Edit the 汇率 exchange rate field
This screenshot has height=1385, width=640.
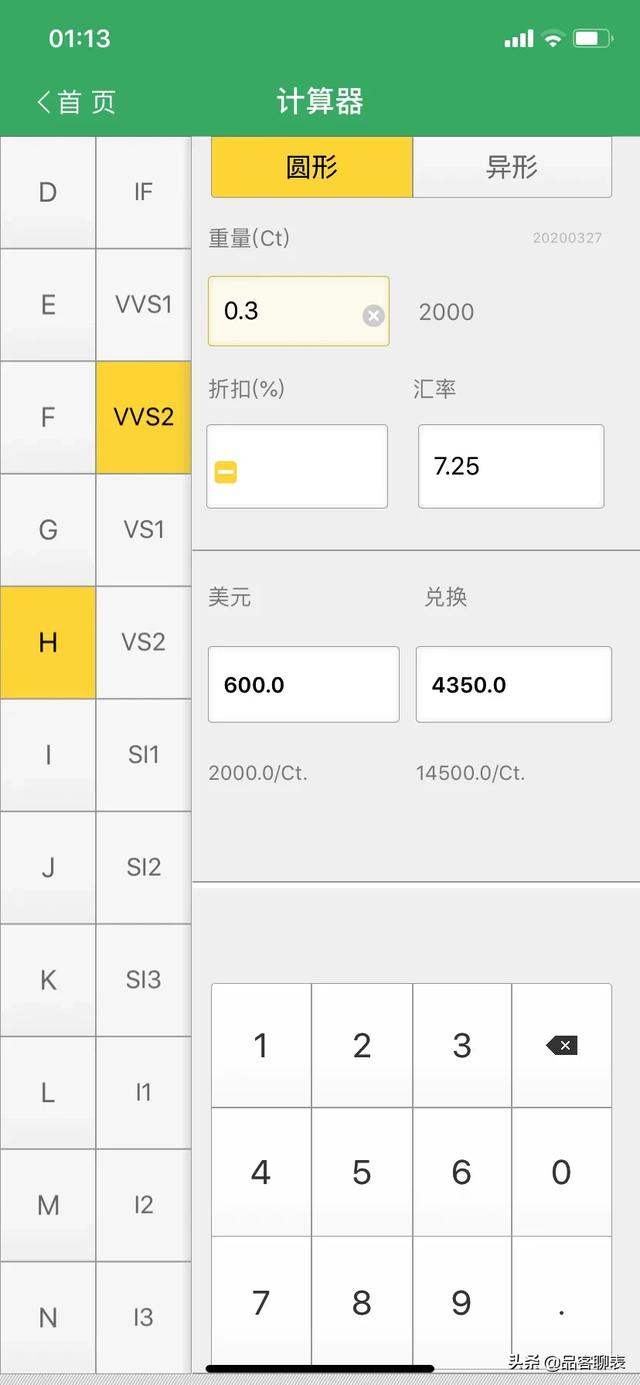510,466
